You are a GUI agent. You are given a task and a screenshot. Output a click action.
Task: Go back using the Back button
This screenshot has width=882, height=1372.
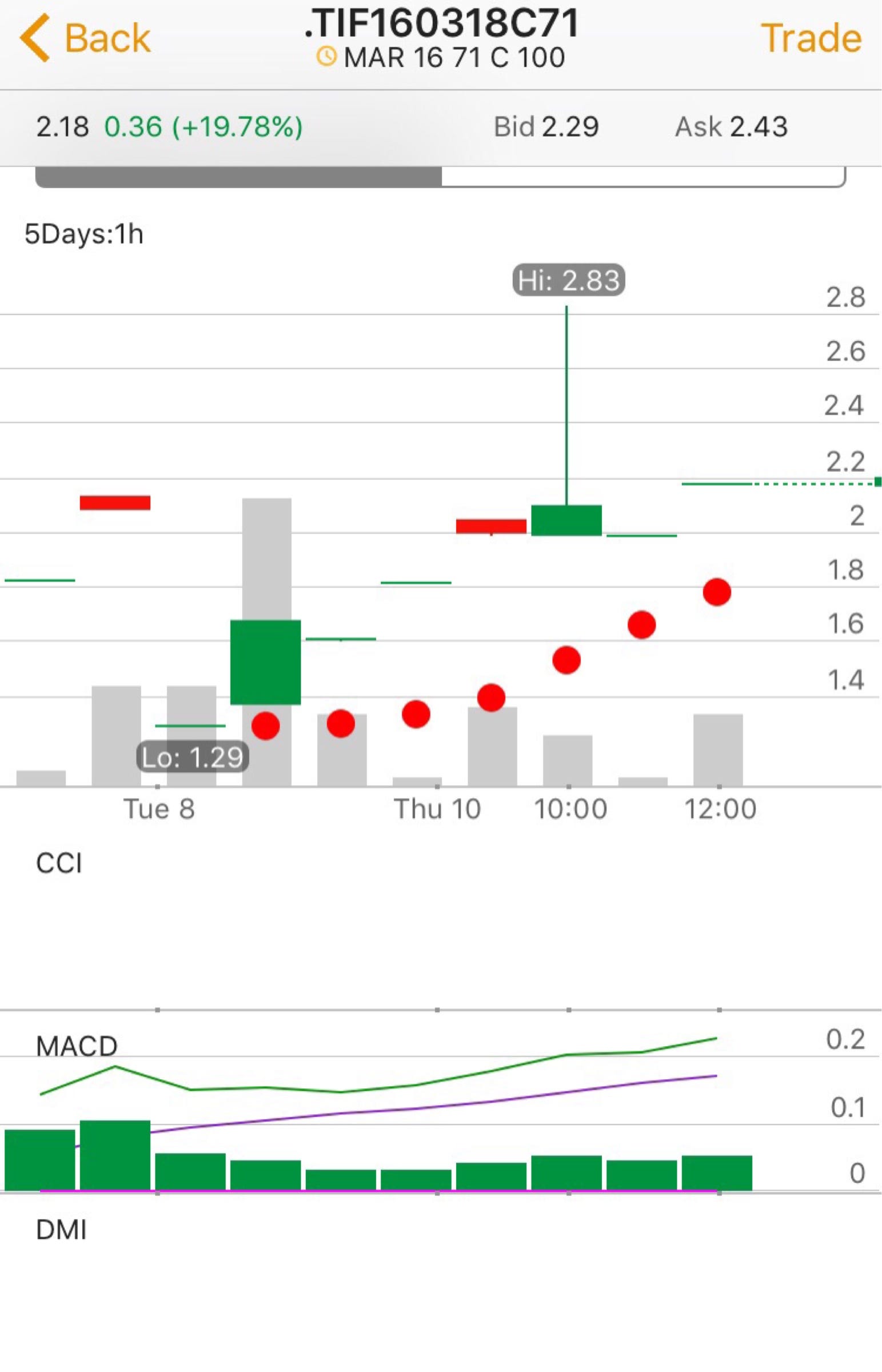tap(86, 38)
